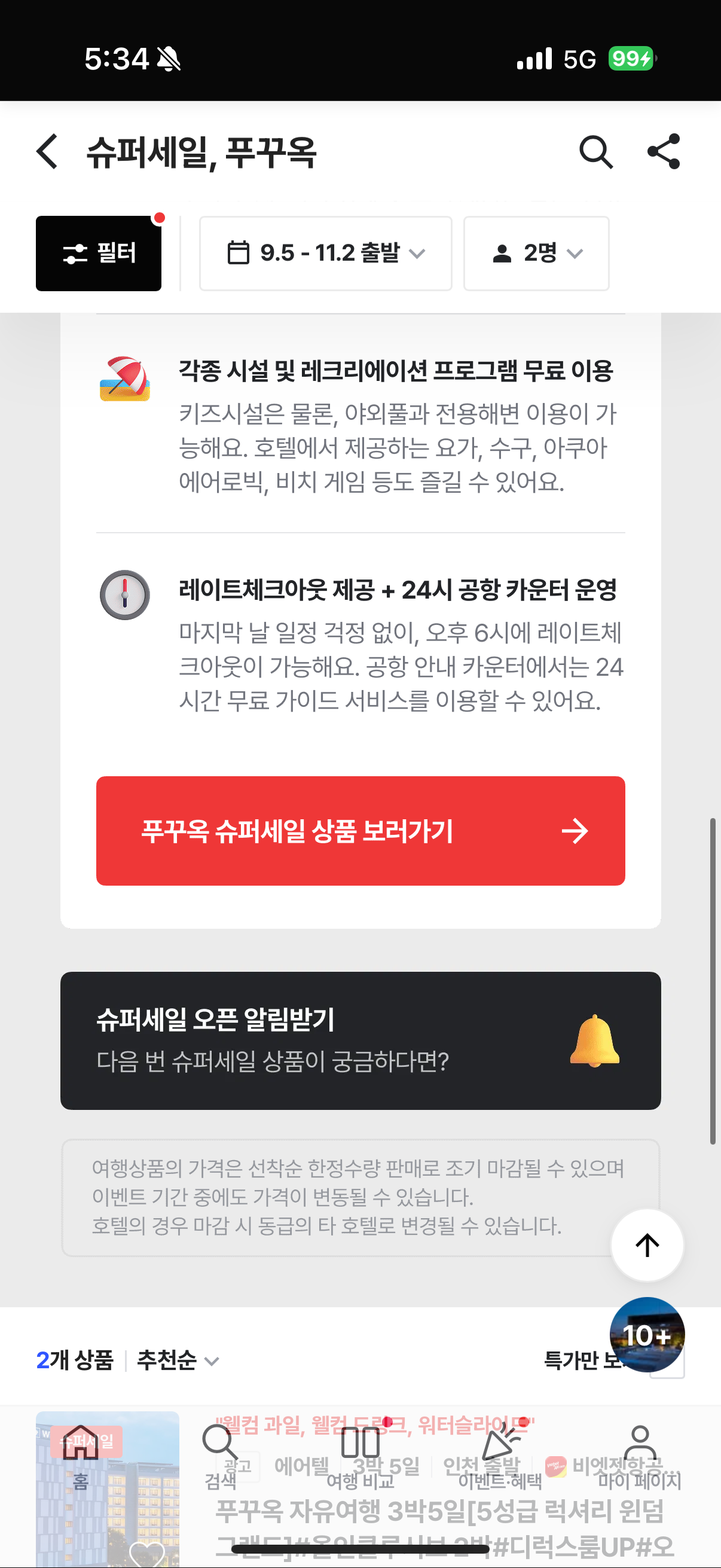Open the 필터 options

coord(99,253)
